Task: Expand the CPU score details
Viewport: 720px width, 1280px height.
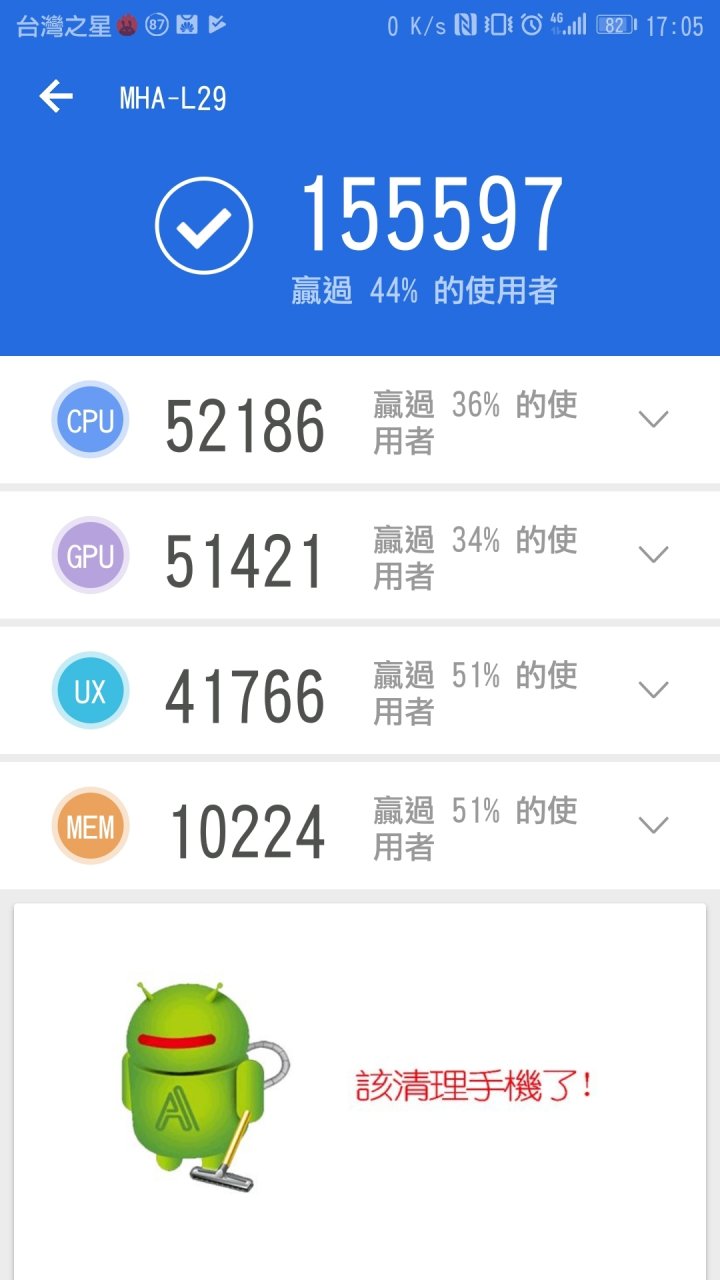Action: [653, 420]
